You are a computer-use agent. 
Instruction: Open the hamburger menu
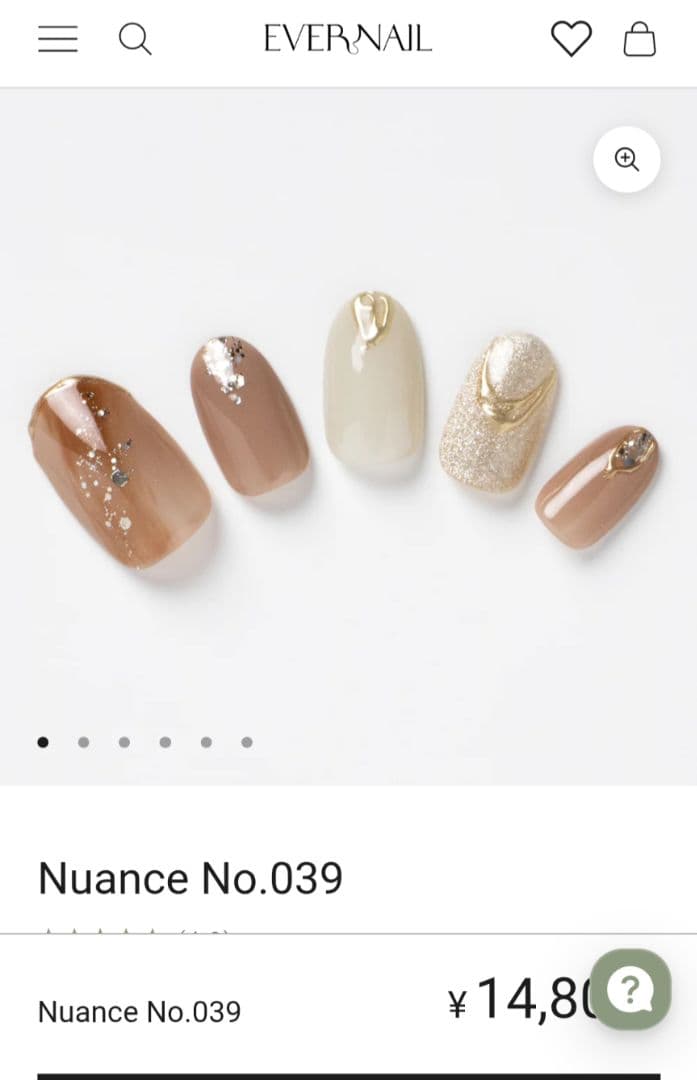point(58,39)
